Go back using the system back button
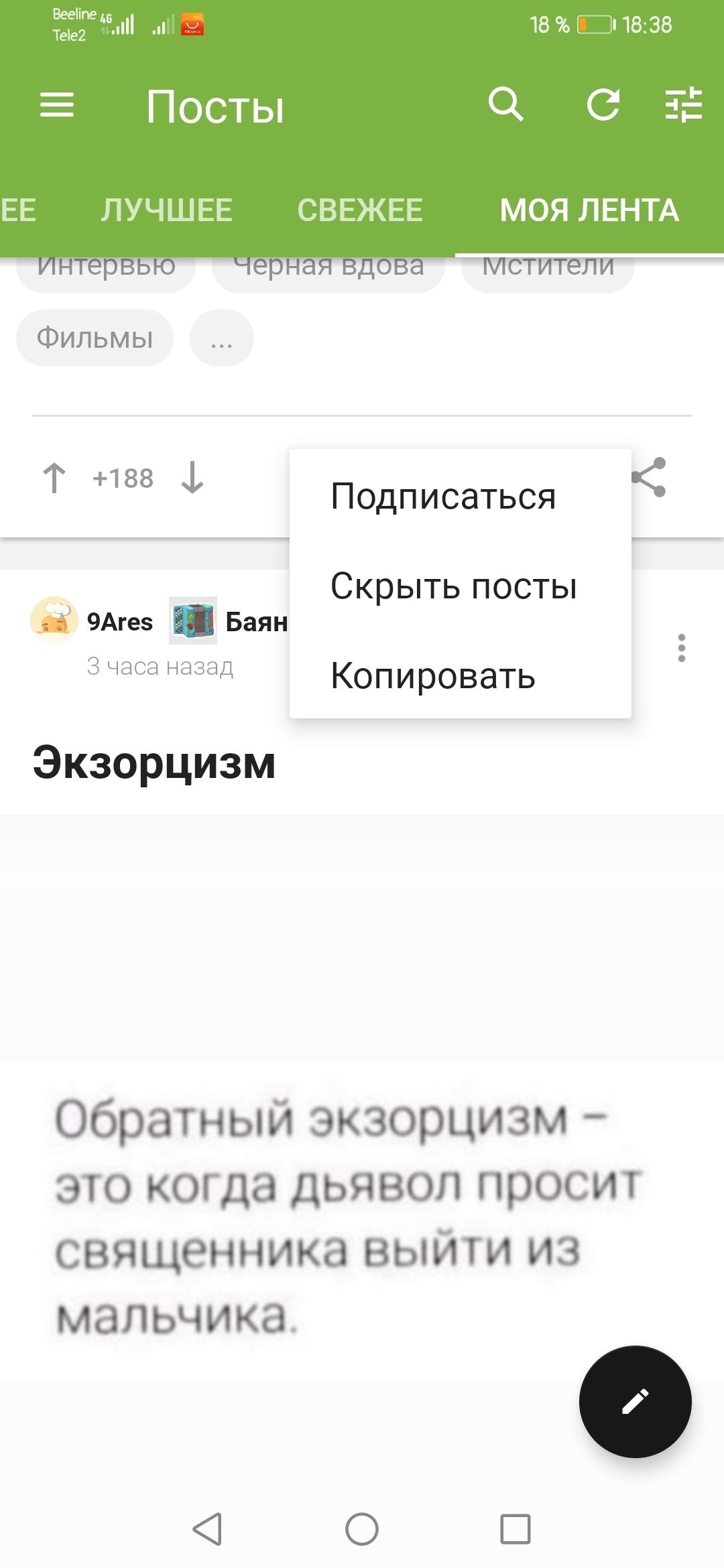 pyautogui.click(x=207, y=1529)
